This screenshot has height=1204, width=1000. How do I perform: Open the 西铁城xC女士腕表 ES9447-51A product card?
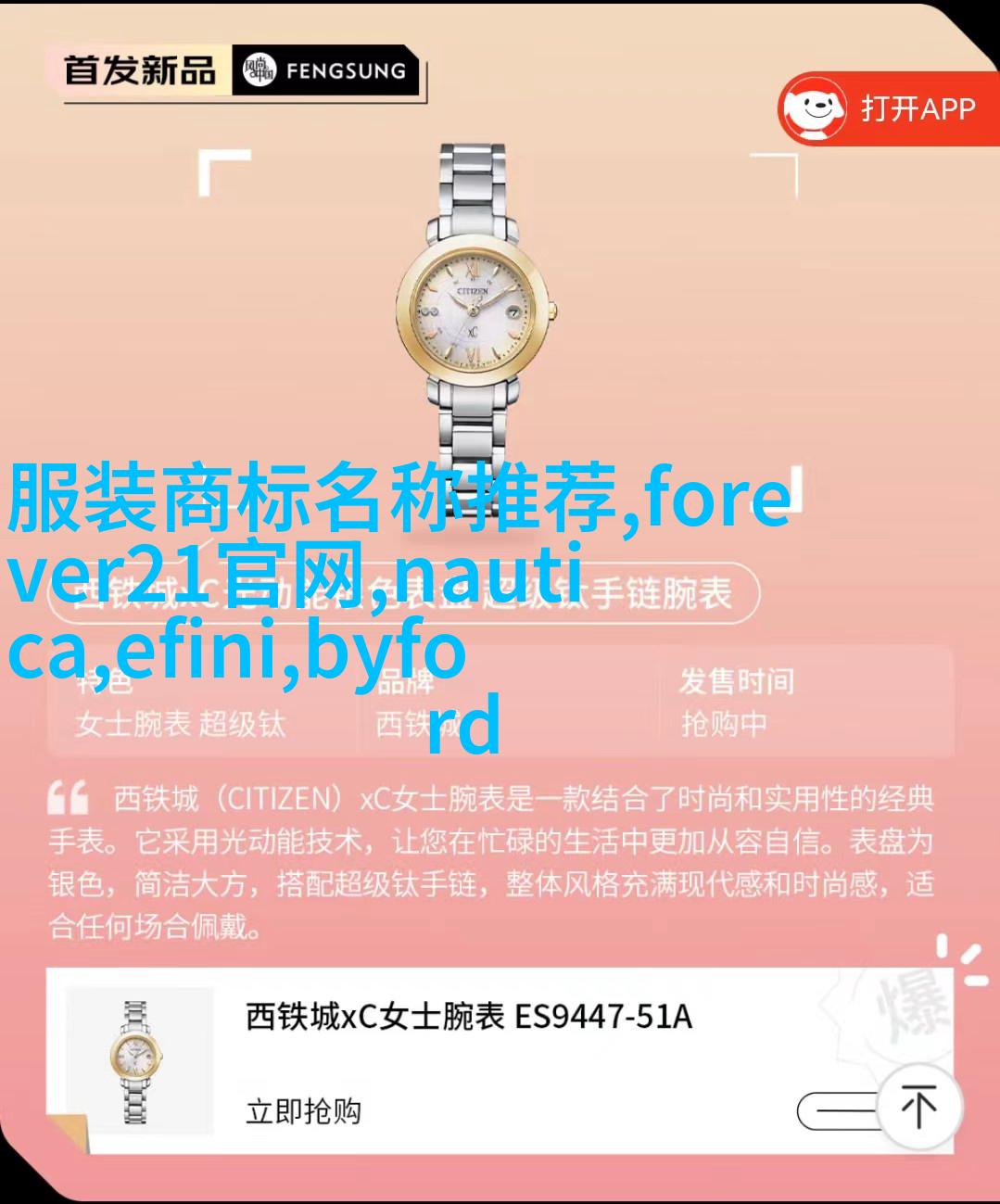tap(468, 1017)
